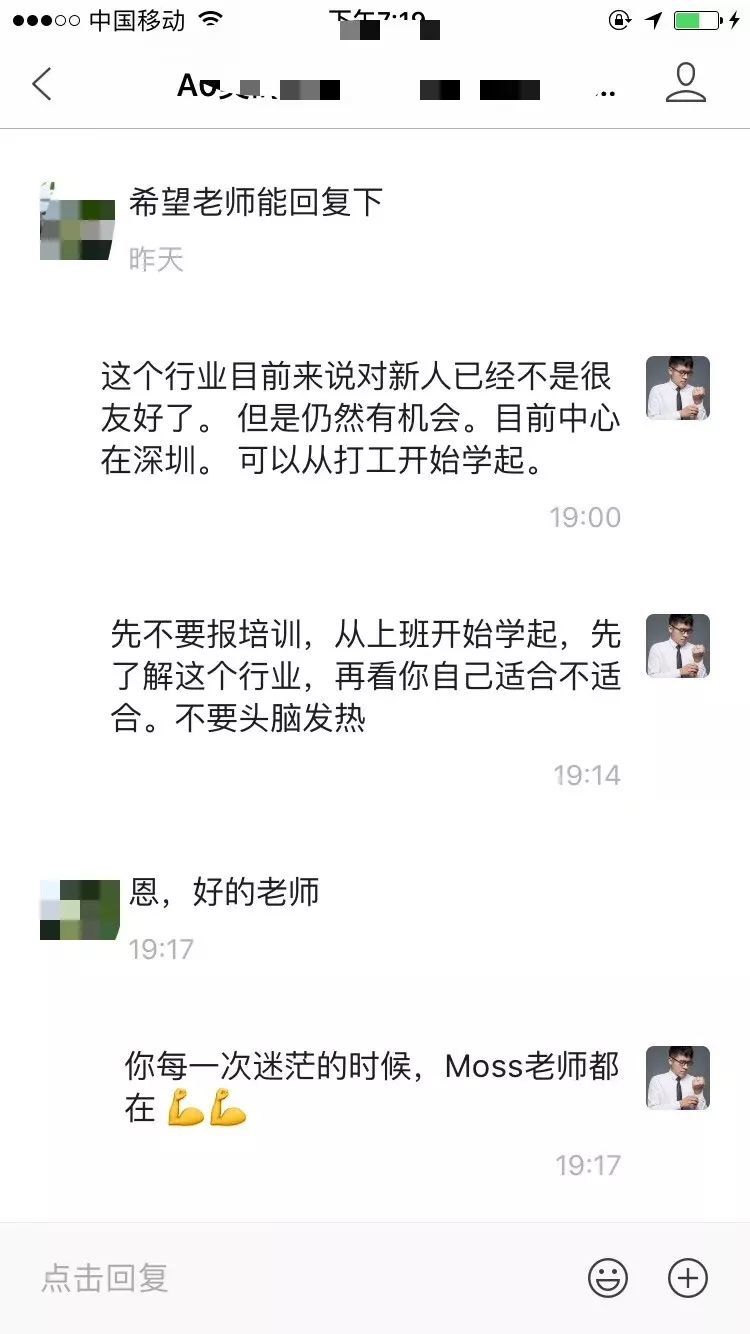750x1334 pixels.
Task: Tap the contact profile icon at top right
Action: pos(686,85)
